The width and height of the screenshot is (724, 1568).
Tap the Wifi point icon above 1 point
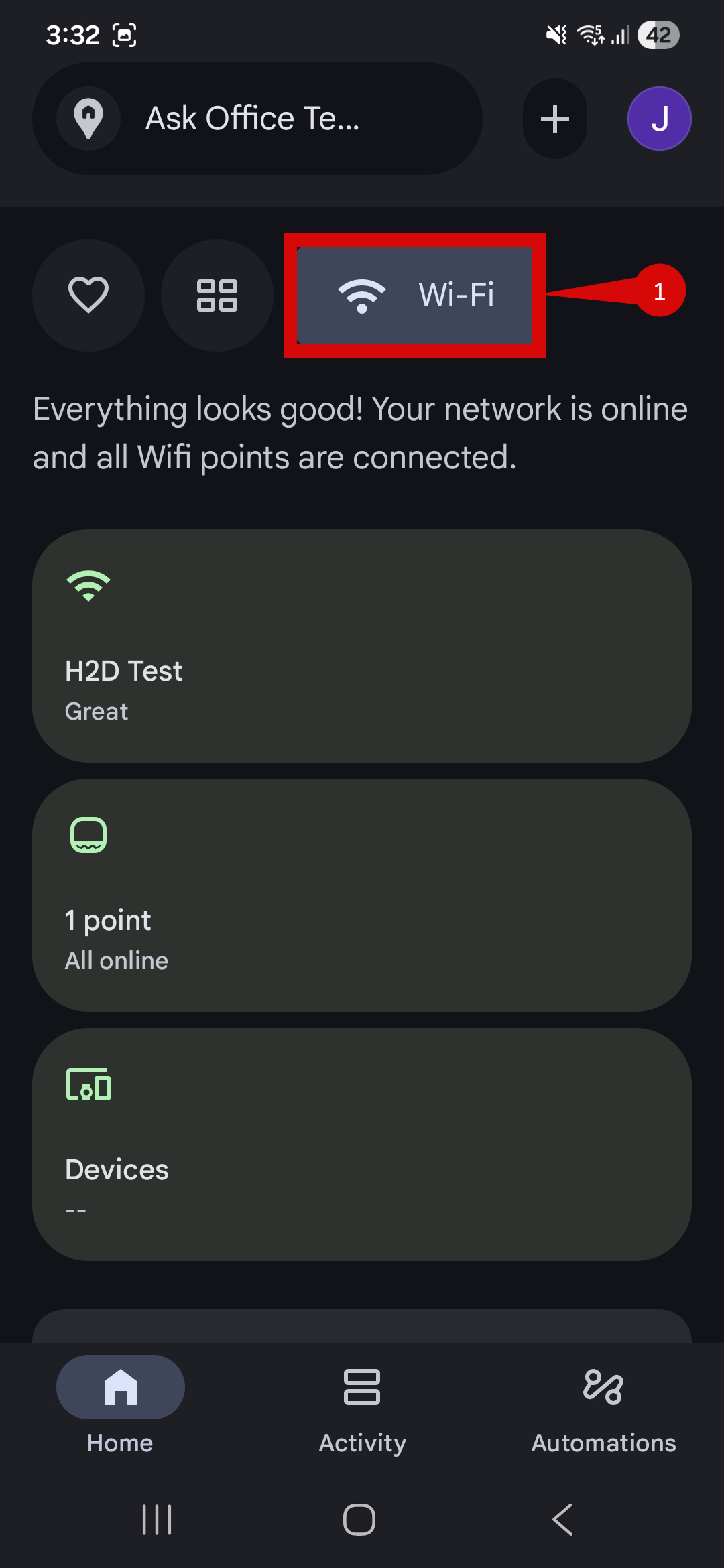tap(88, 834)
